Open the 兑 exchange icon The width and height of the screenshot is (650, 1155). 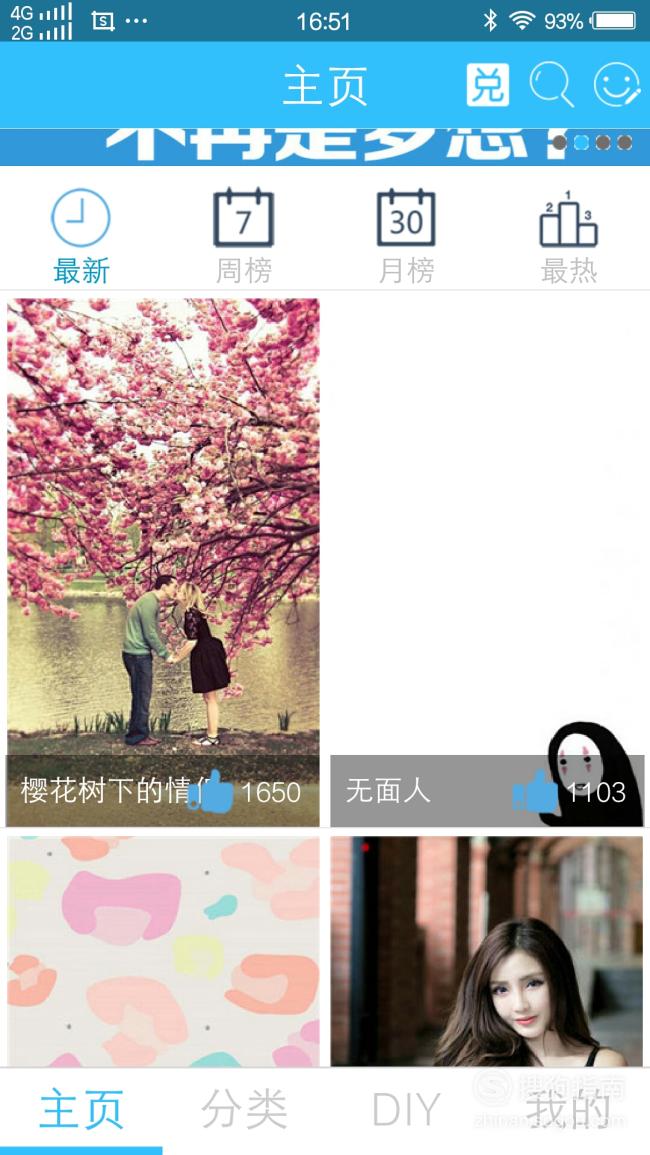click(487, 85)
